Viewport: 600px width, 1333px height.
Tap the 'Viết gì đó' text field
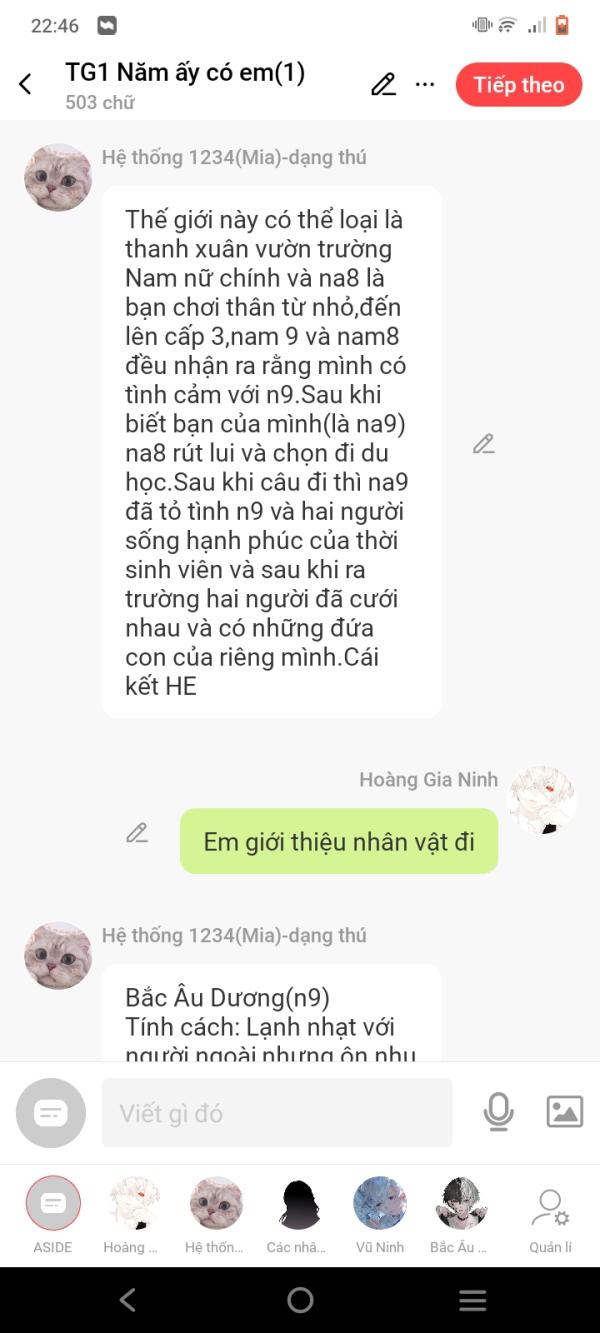277,1112
